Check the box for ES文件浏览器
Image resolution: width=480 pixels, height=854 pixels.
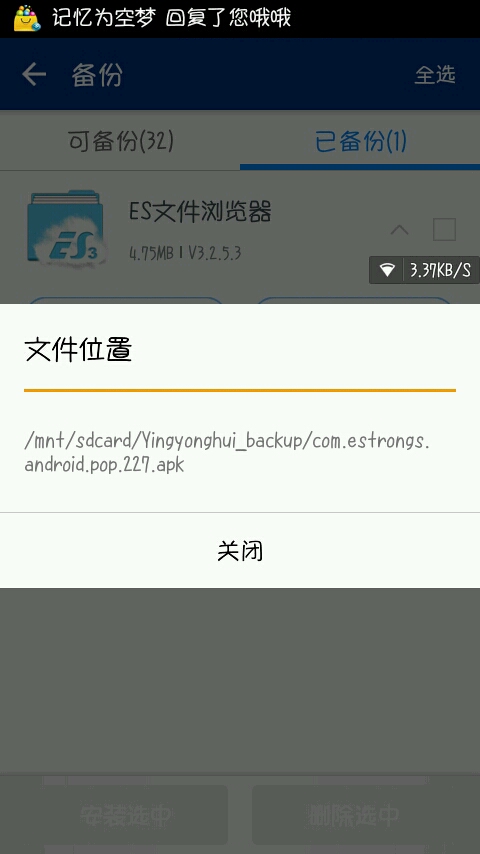(x=444, y=229)
